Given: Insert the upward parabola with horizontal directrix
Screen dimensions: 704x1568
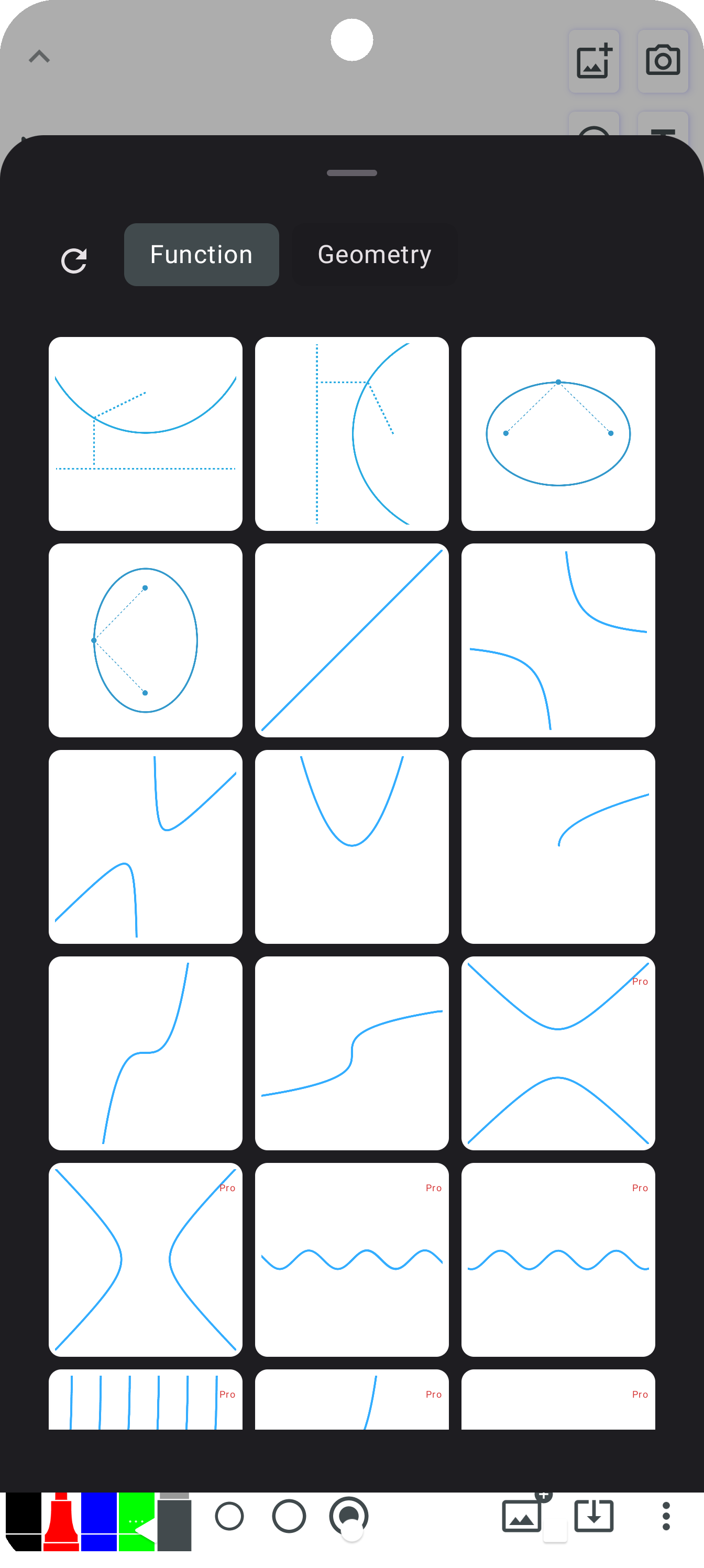Looking at the screenshot, I should 146,433.
